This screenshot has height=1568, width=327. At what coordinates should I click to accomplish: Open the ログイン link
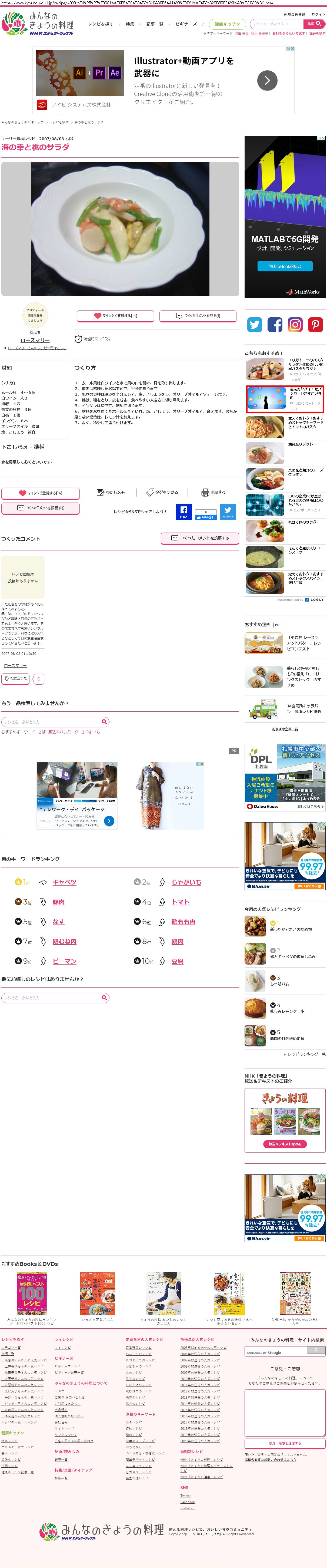tap(318, 14)
